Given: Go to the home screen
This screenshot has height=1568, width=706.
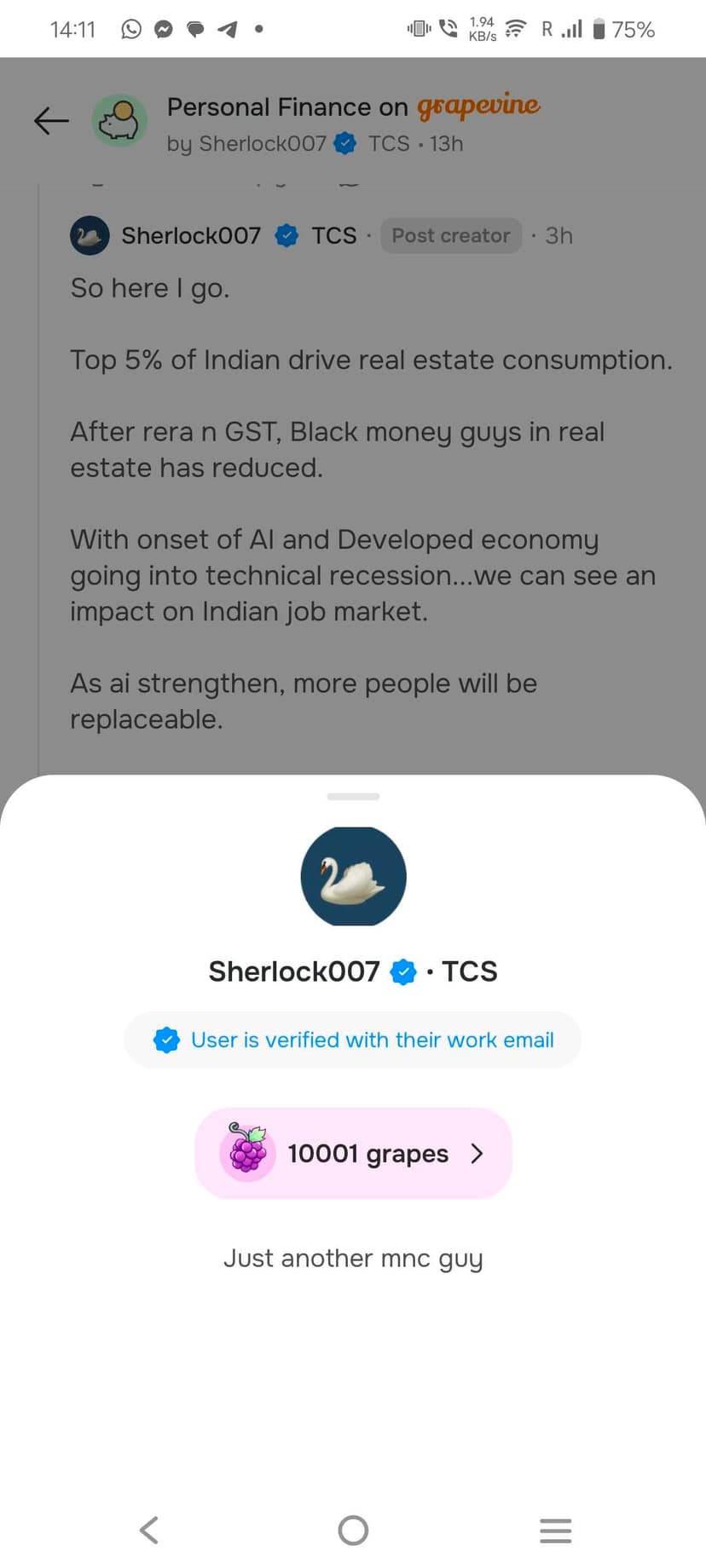Looking at the screenshot, I should tap(353, 1531).
